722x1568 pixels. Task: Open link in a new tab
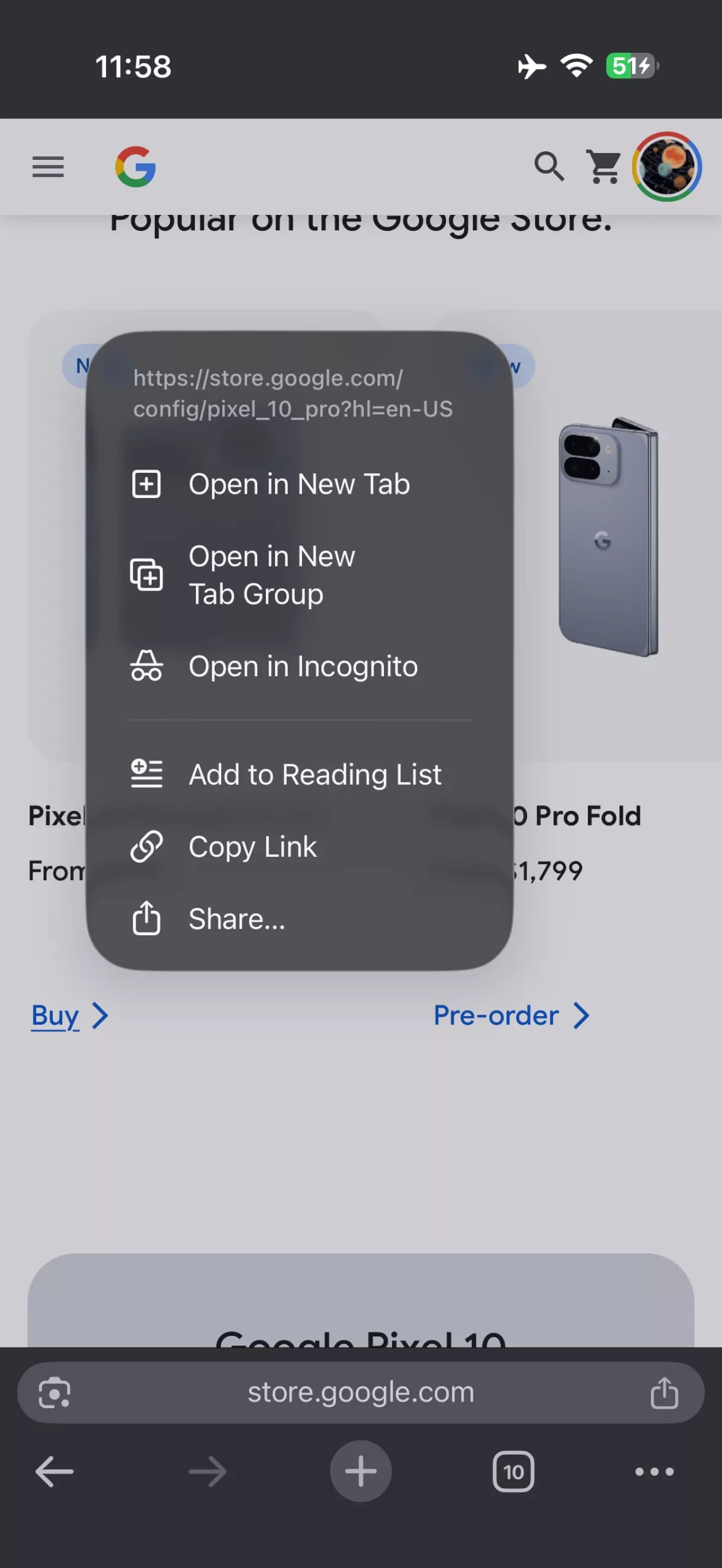pyautogui.click(x=299, y=484)
